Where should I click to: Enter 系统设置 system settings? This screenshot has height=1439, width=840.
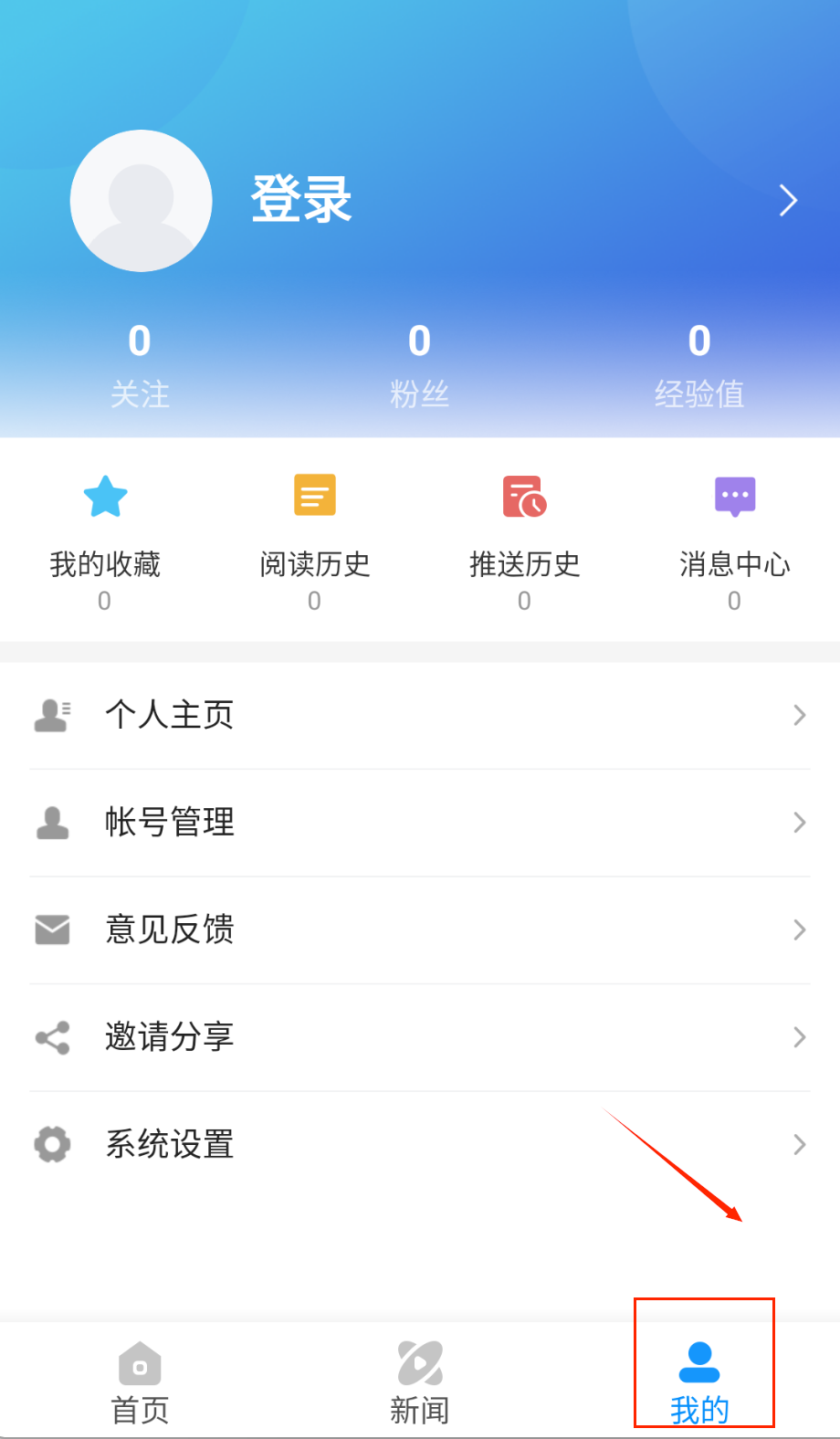(x=420, y=1144)
